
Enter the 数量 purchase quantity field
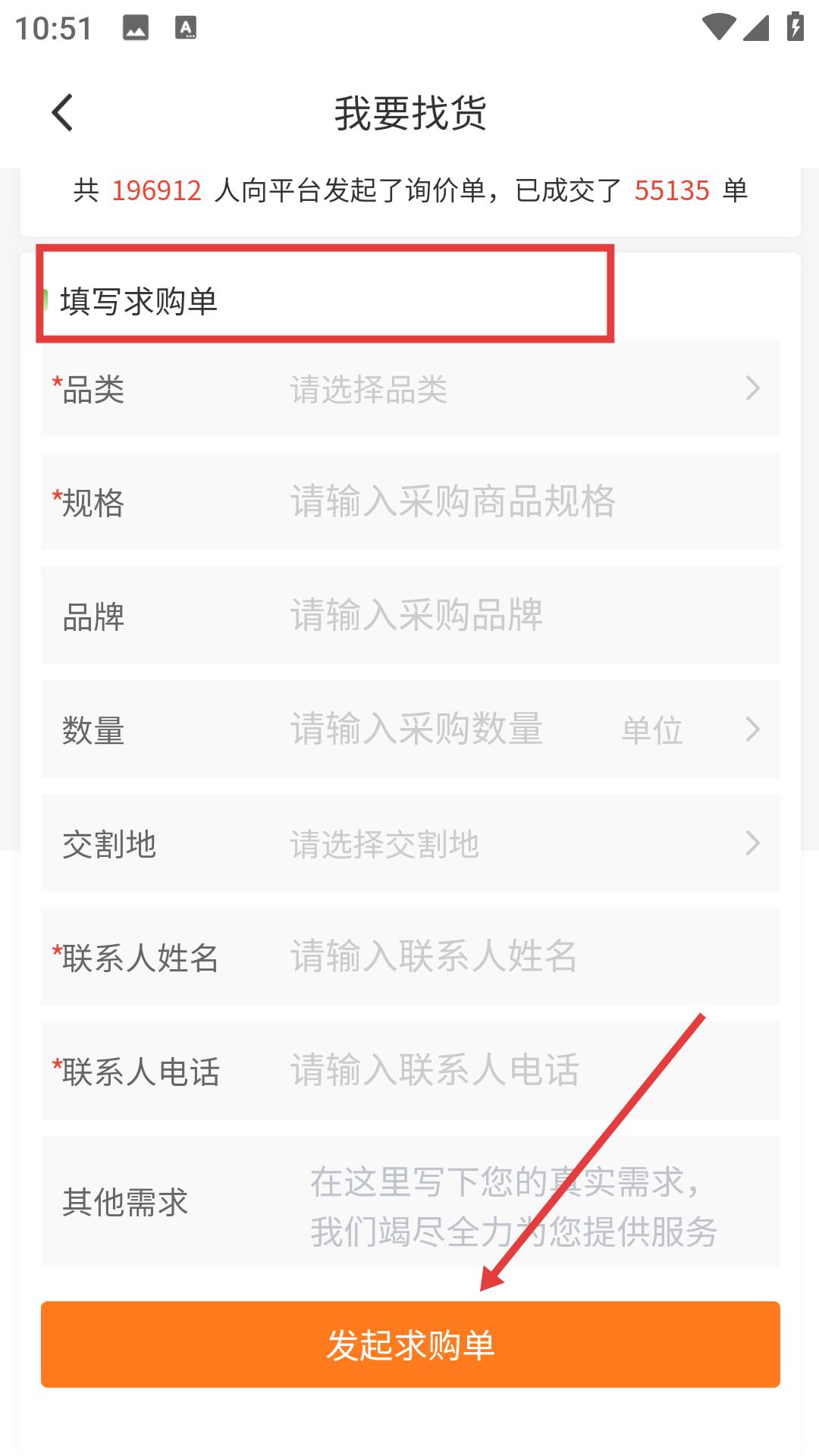tap(432, 730)
